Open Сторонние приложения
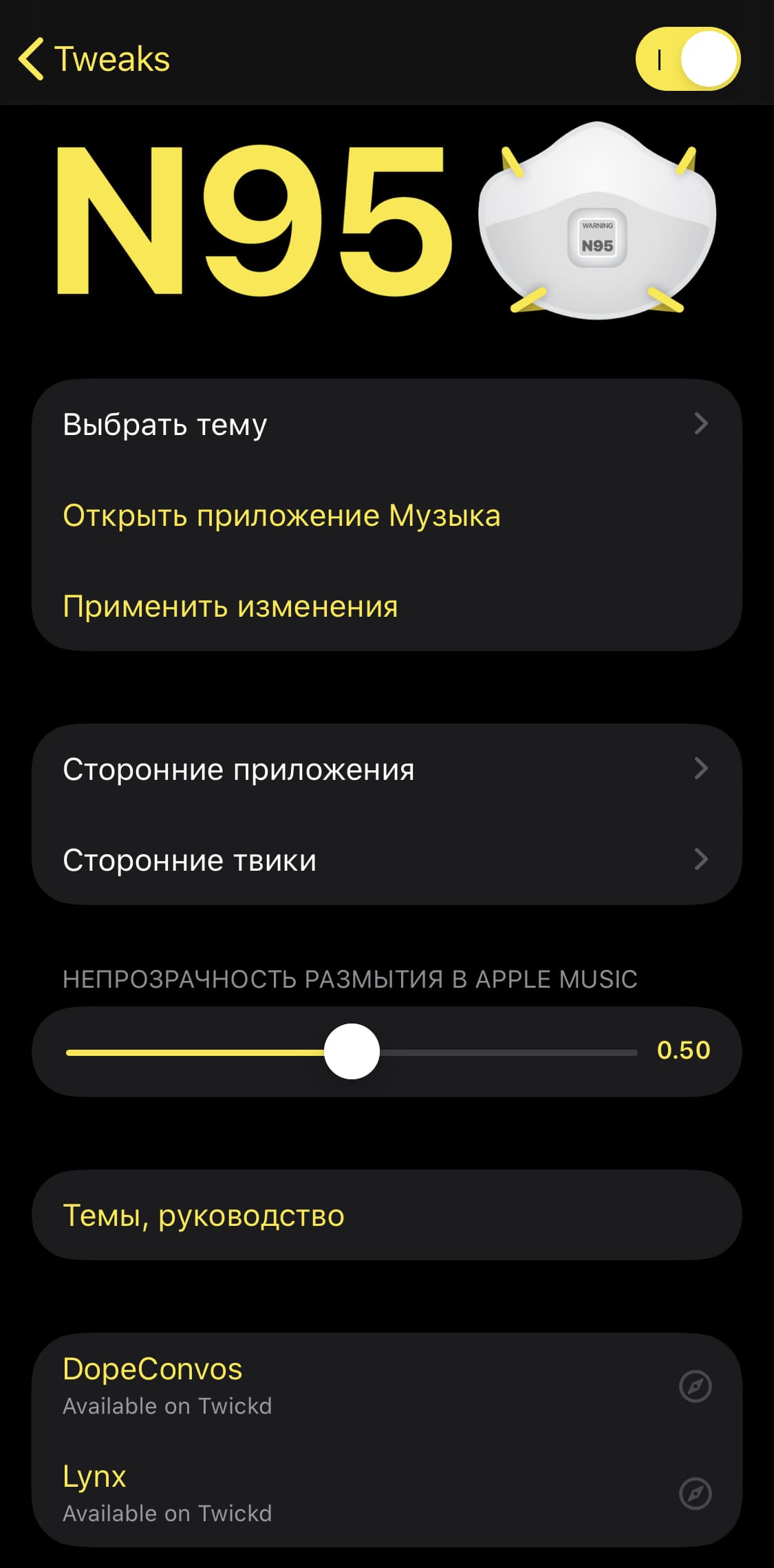This screenshot has height=1568, width=774. (387, 769)
